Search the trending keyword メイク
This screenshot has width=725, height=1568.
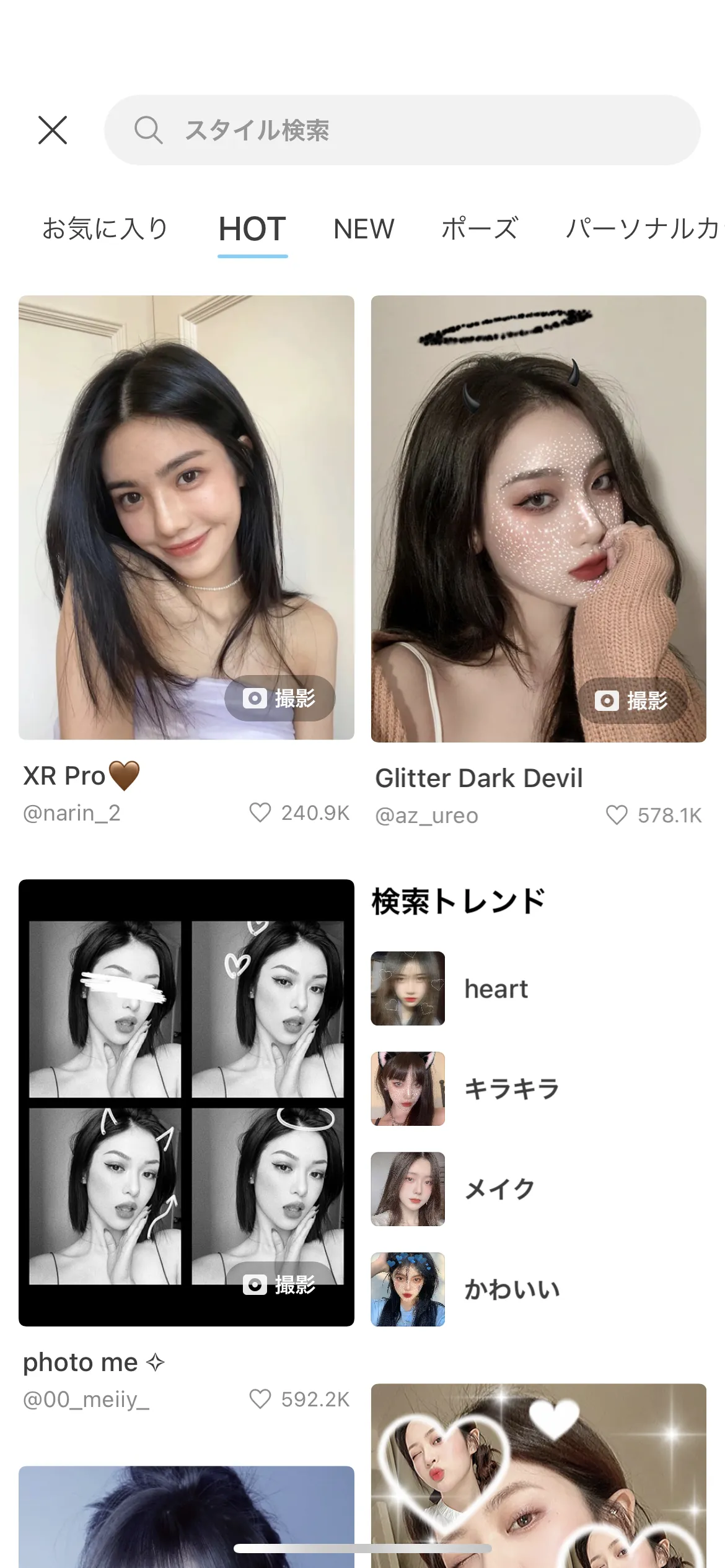[499, 1189]
